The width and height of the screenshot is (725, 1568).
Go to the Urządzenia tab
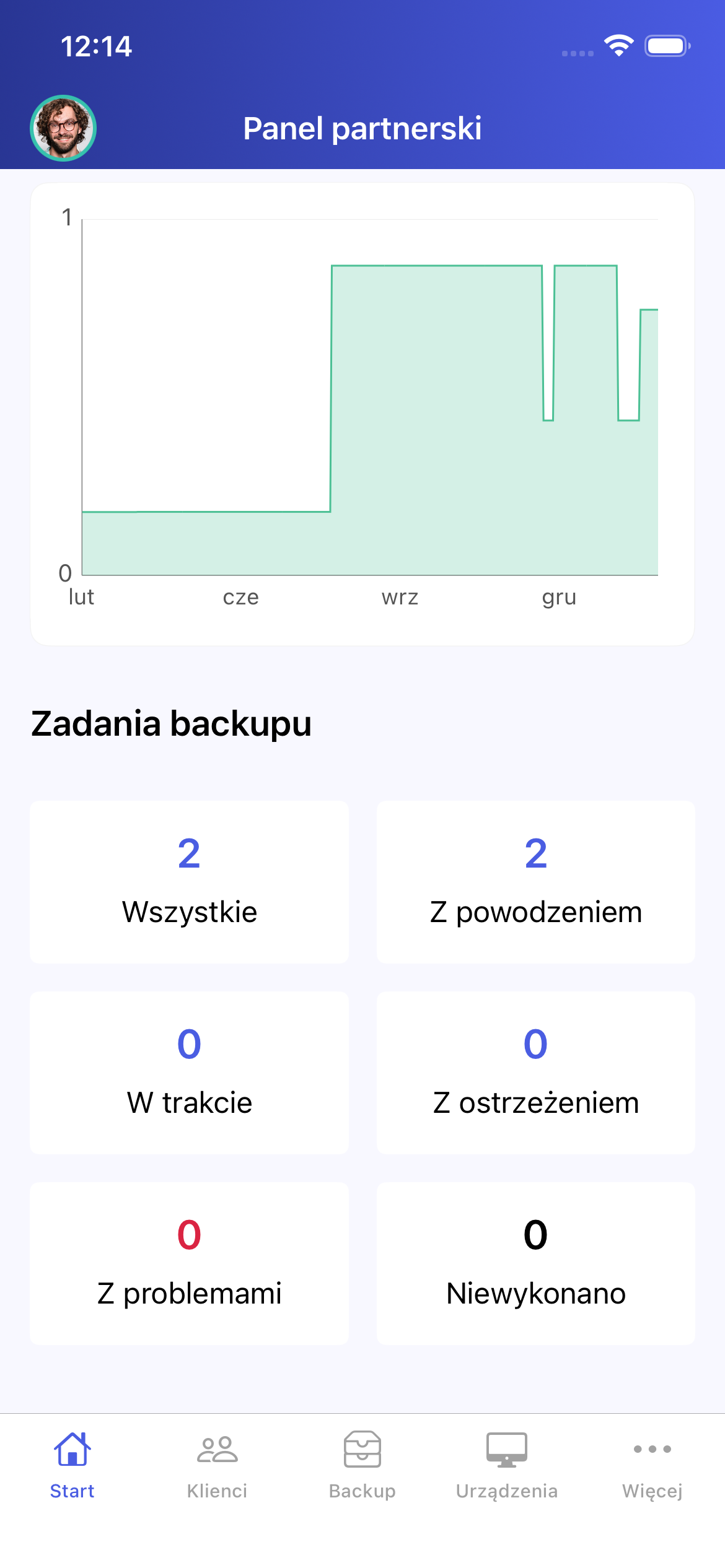507,1465
